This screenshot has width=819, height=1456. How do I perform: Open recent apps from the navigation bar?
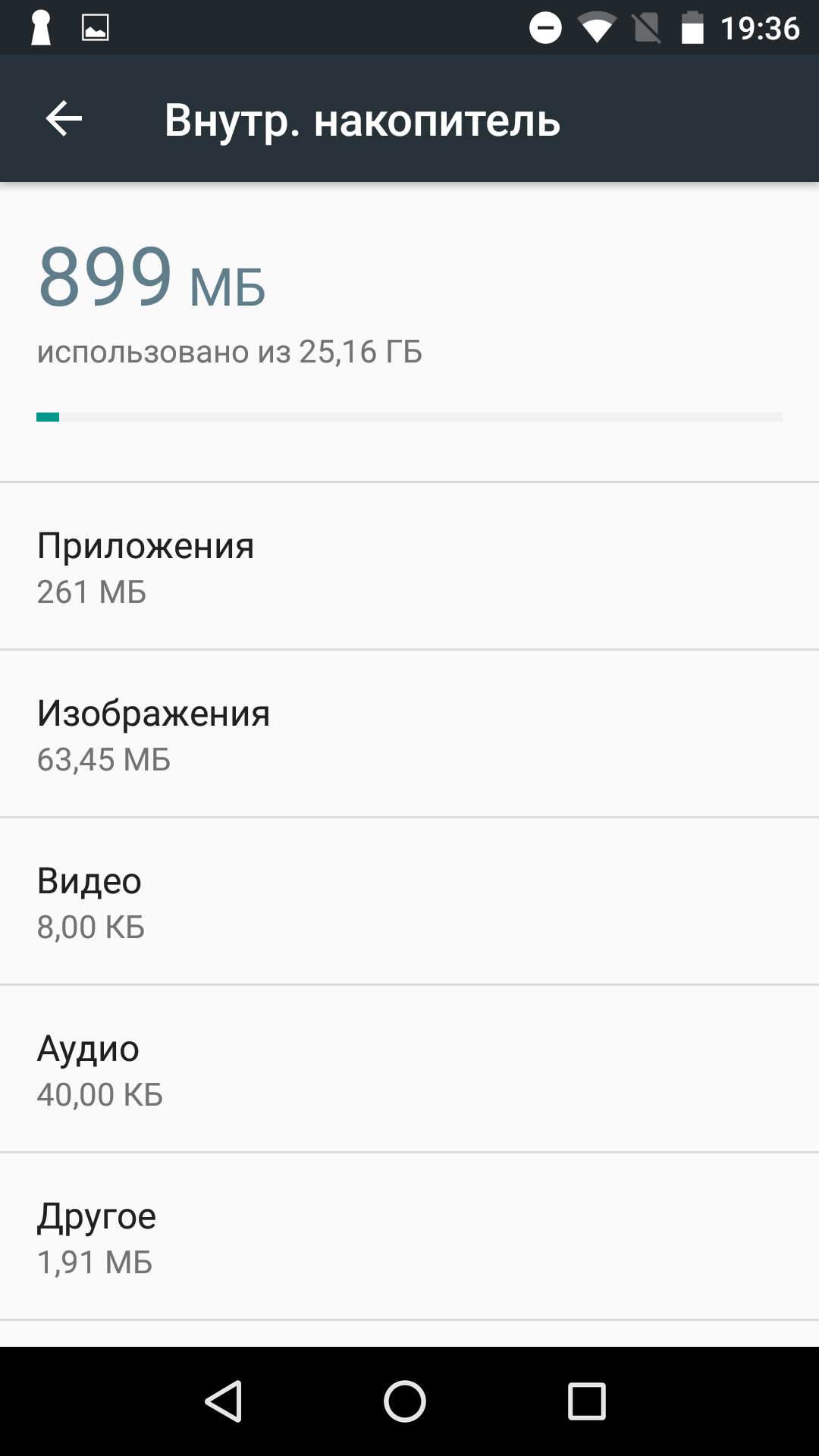tap(587, 1401)
